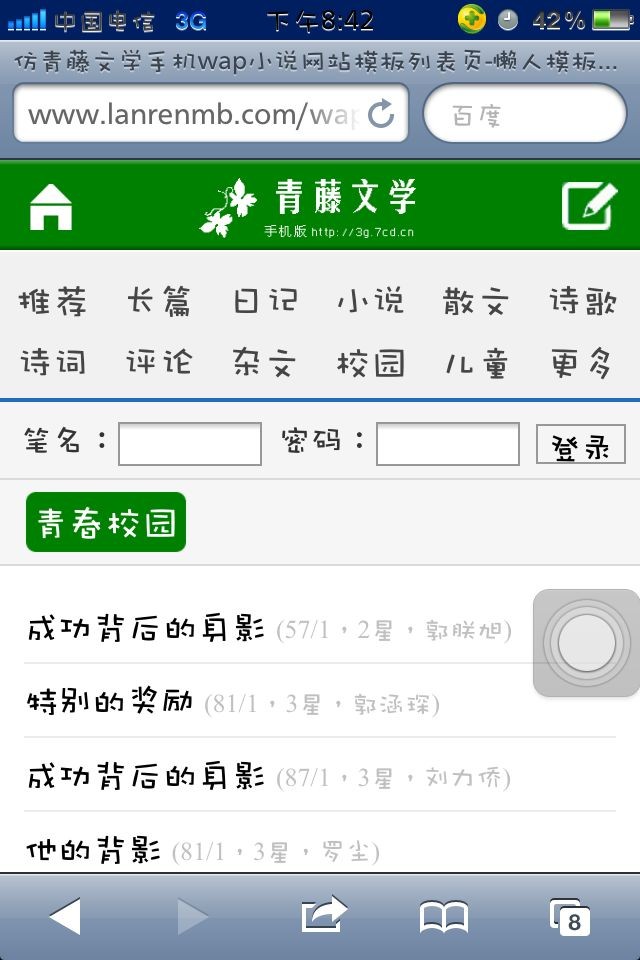
Task: Show 更多 categories
Action: 581,363
